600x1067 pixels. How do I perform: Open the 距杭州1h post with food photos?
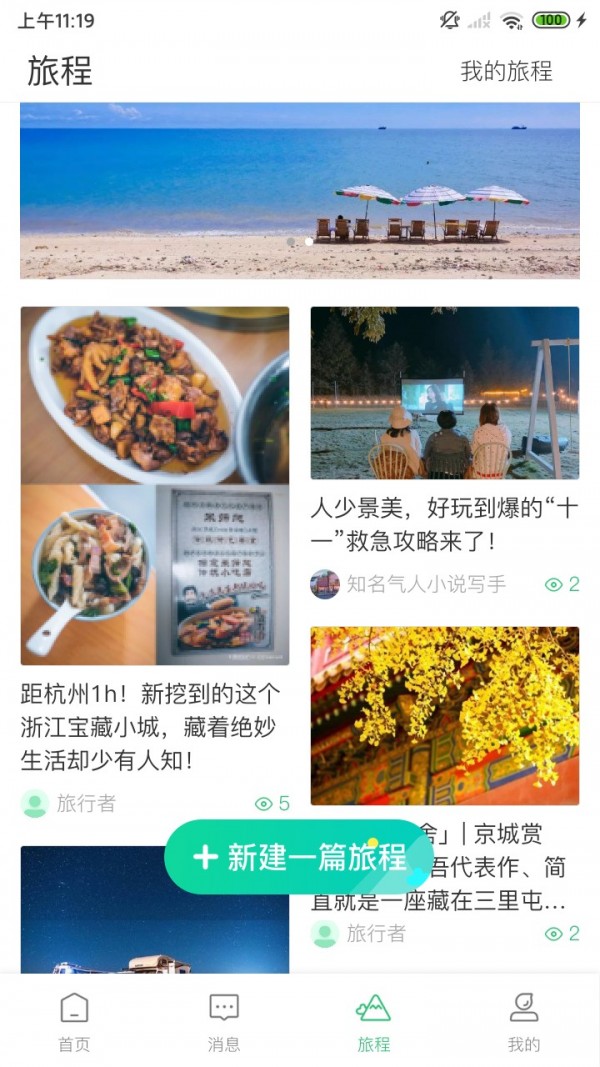click(155, 485)
